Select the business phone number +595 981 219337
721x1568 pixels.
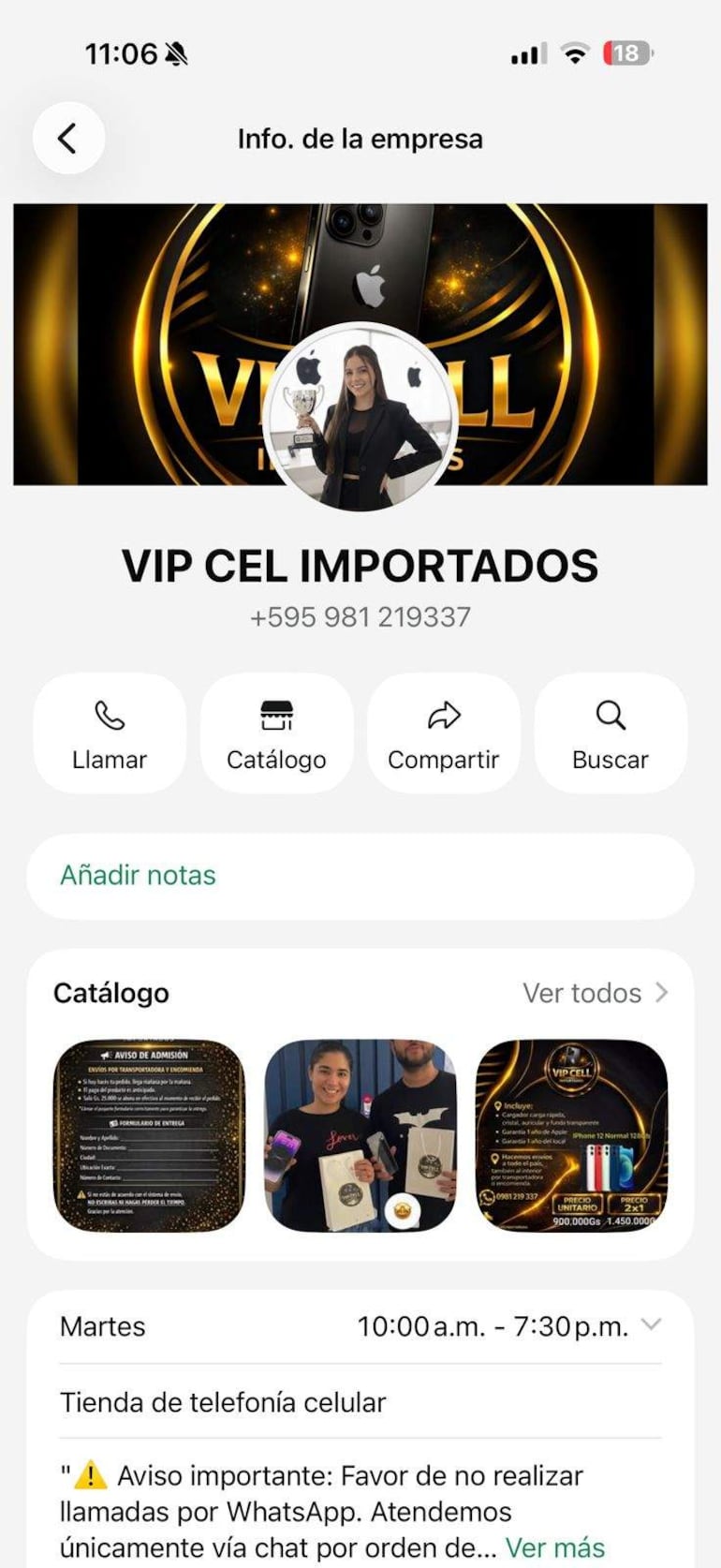click(360, 615)
